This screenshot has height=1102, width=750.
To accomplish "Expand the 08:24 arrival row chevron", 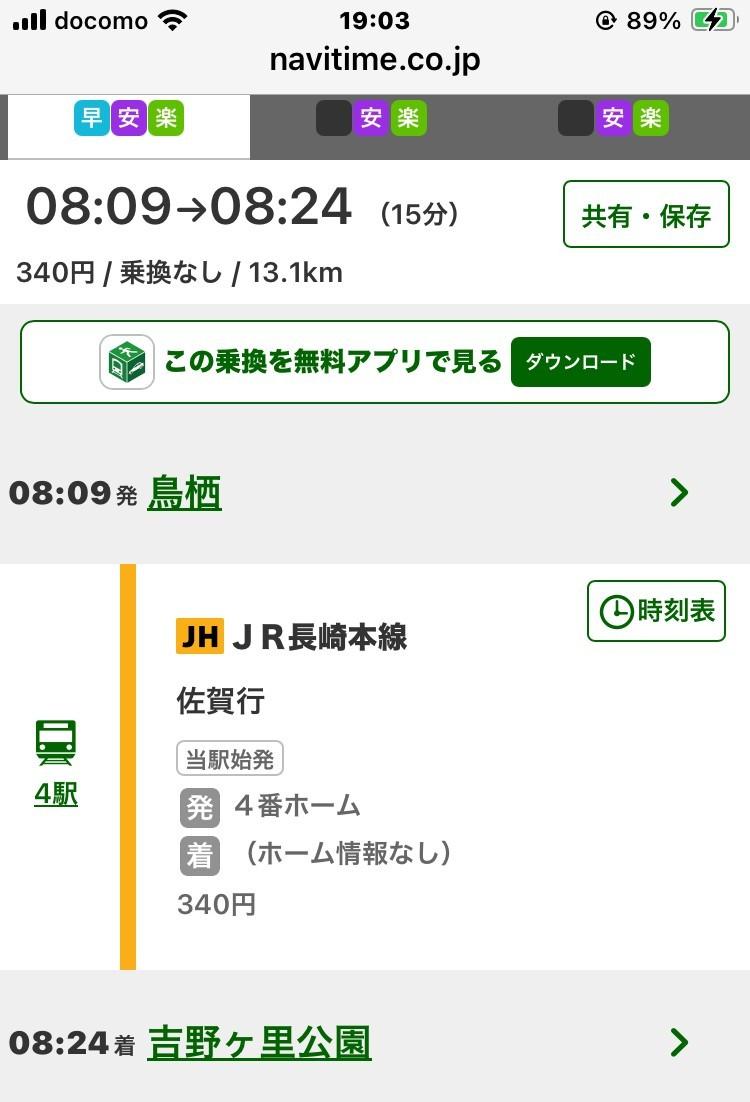I will [x=679, y=1043].
